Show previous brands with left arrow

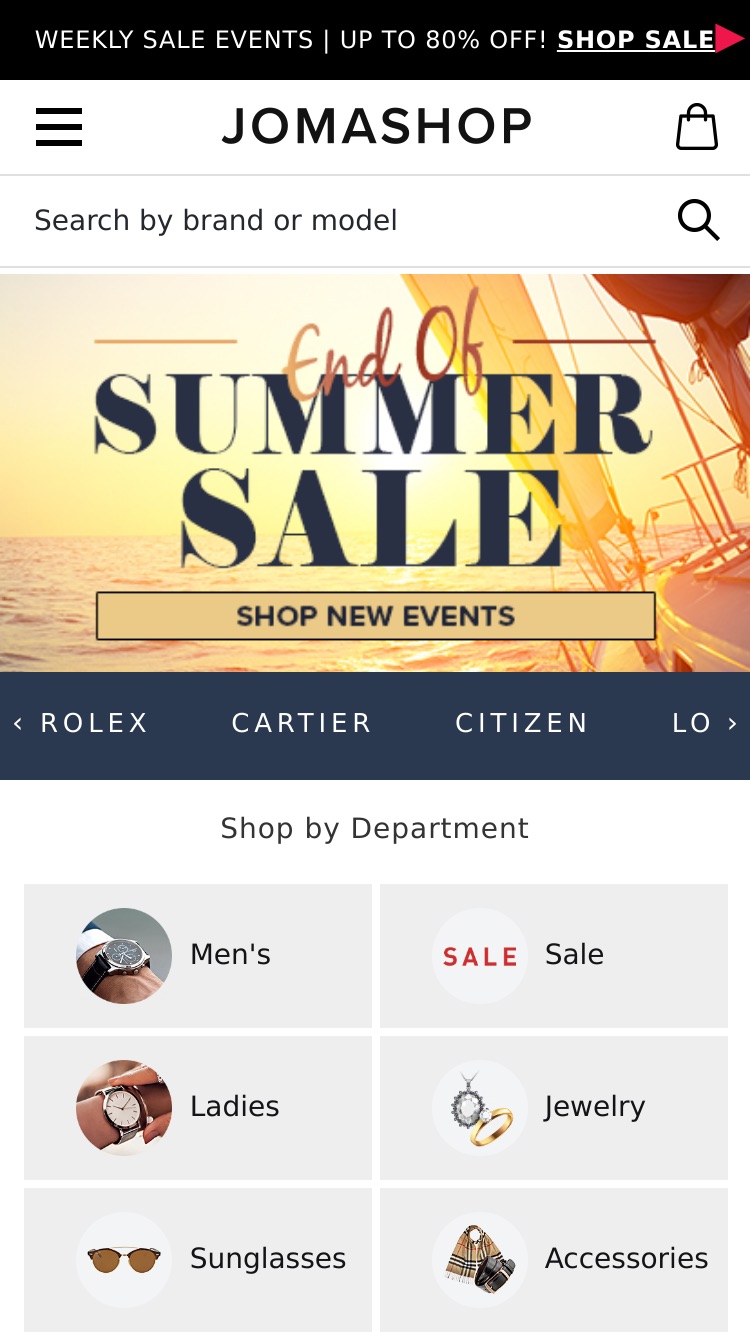click(18, 723)
